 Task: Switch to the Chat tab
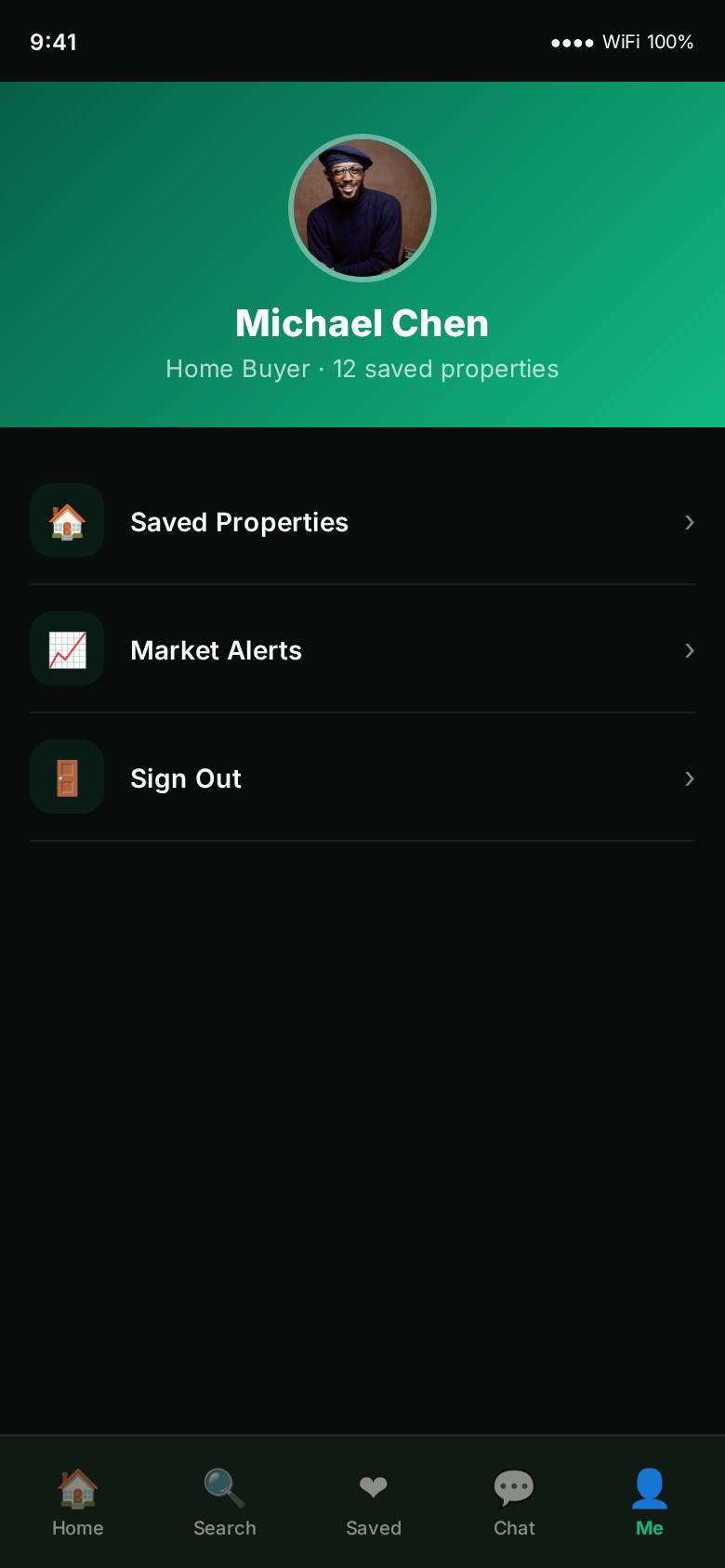[514, 1502]
